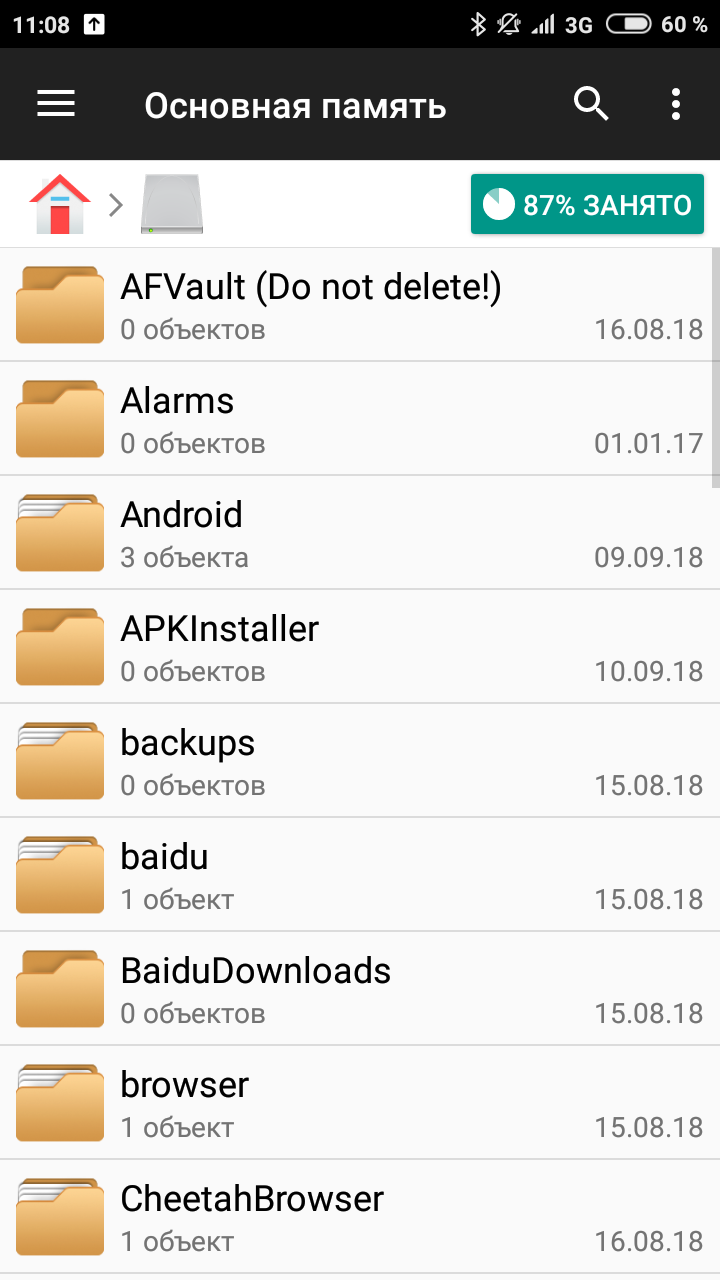Select the storage drive icon in the breadcrumb

point(170,203)
